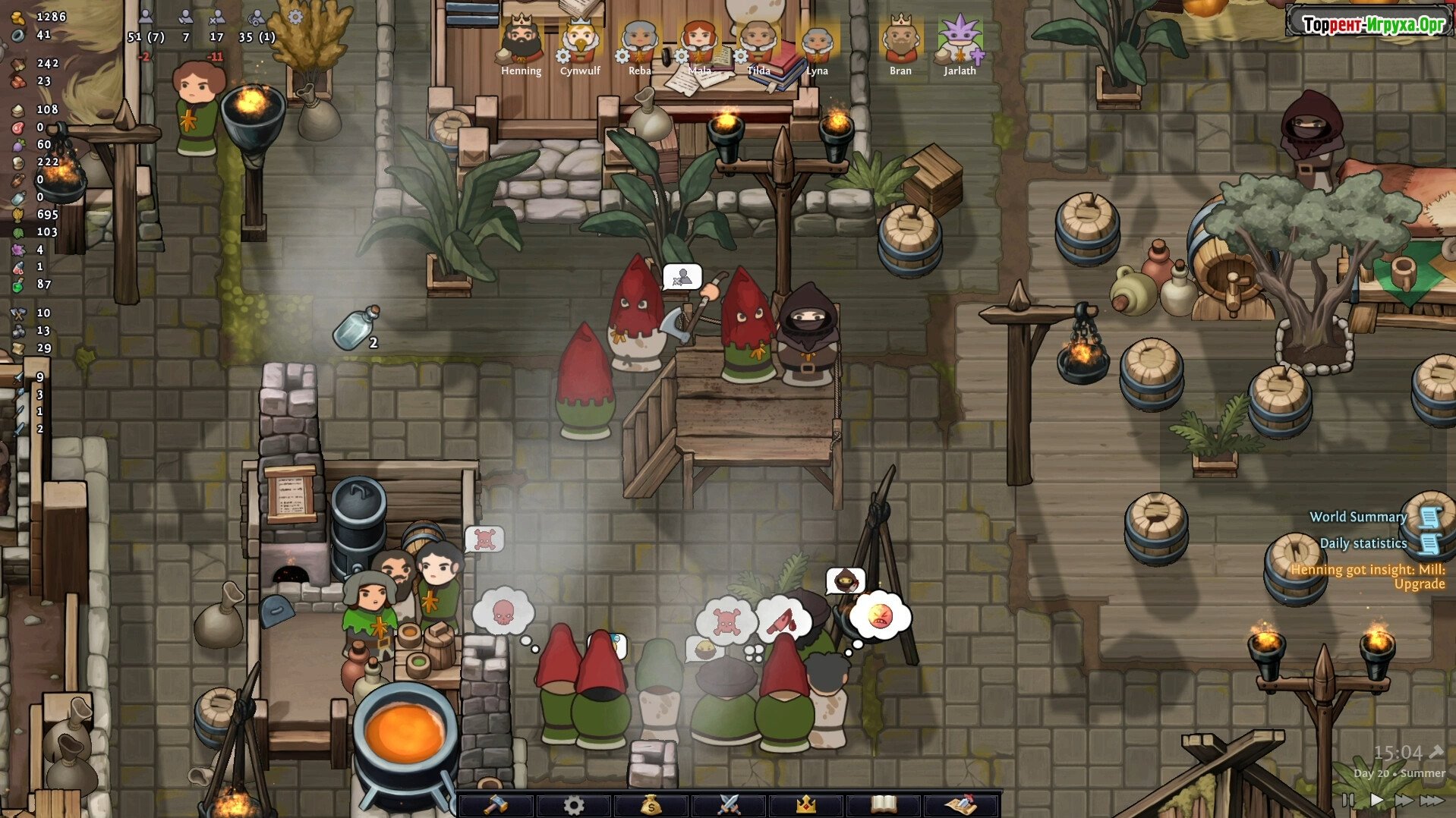Open the crown menu
The height and width of the screenshot is (818, 1456).
pos(806,804)
